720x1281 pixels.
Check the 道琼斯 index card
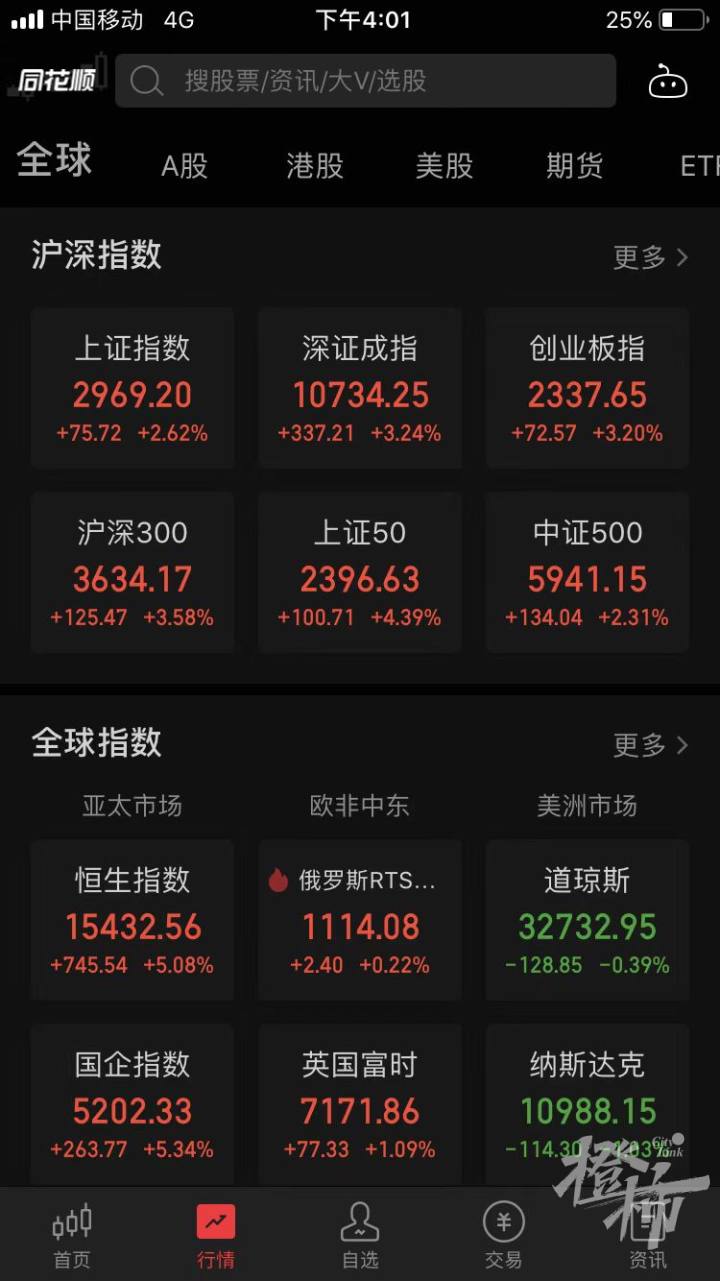(587, 920)
